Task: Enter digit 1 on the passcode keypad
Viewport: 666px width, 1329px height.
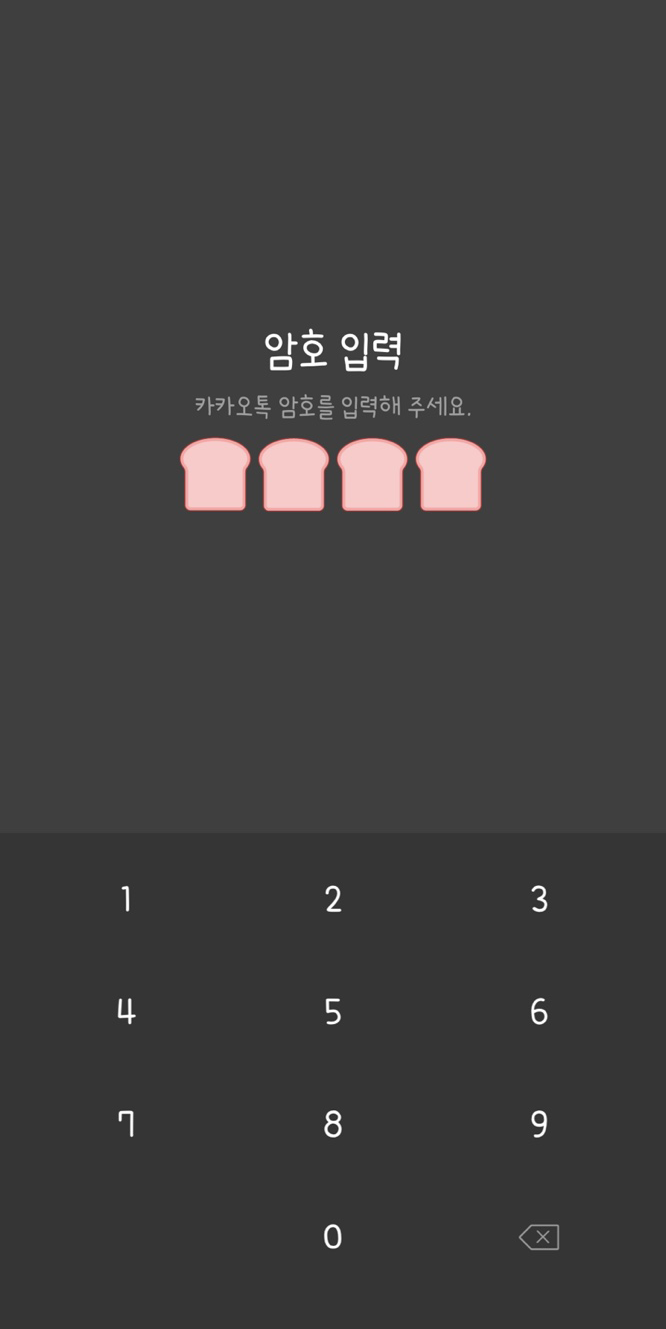Action: coord(126,899)
